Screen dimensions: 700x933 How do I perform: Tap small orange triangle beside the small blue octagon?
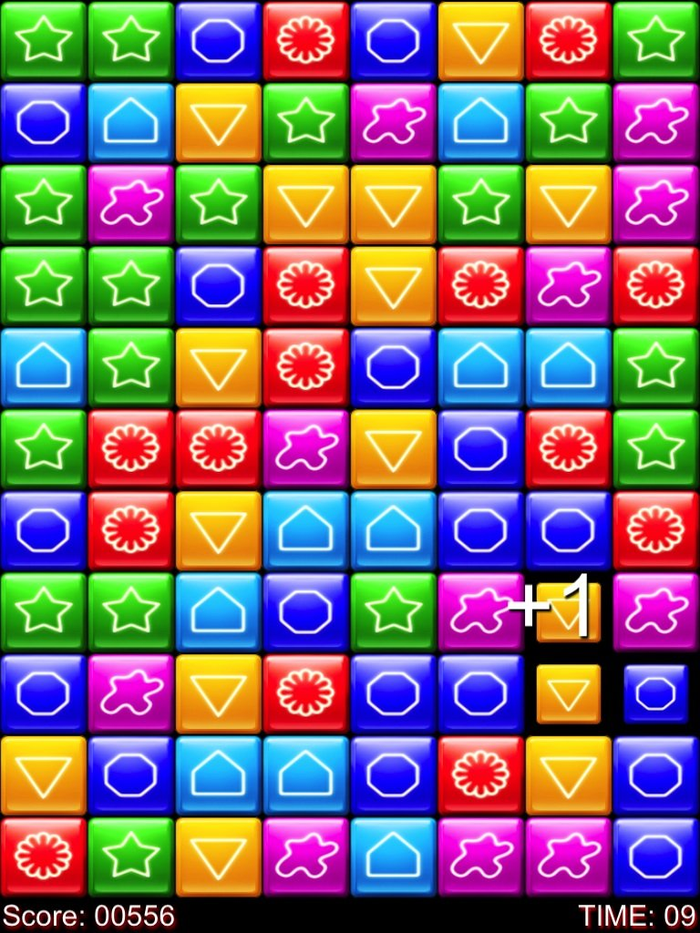click(569, 694)
